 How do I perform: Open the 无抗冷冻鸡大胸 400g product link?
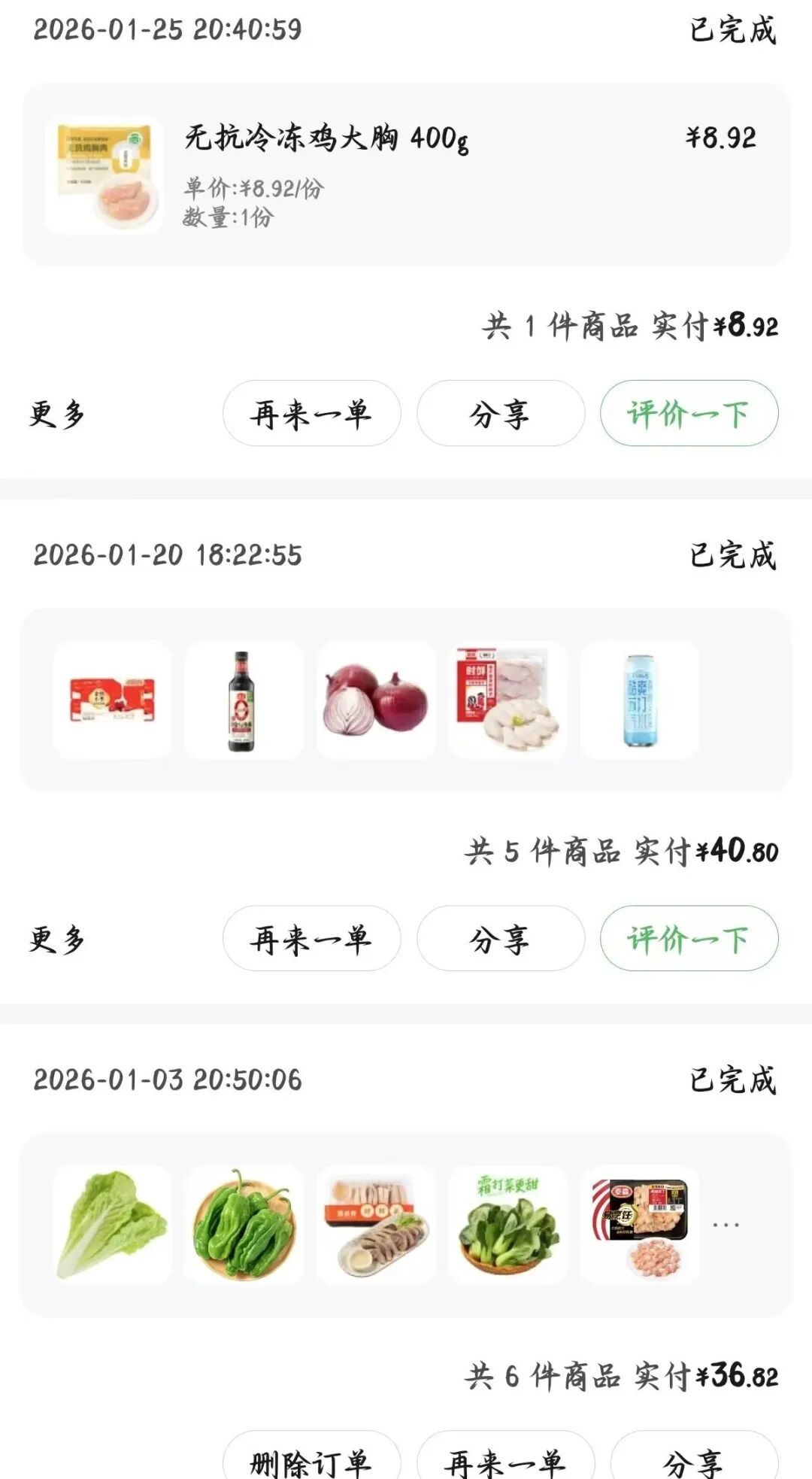click(326, 138)
